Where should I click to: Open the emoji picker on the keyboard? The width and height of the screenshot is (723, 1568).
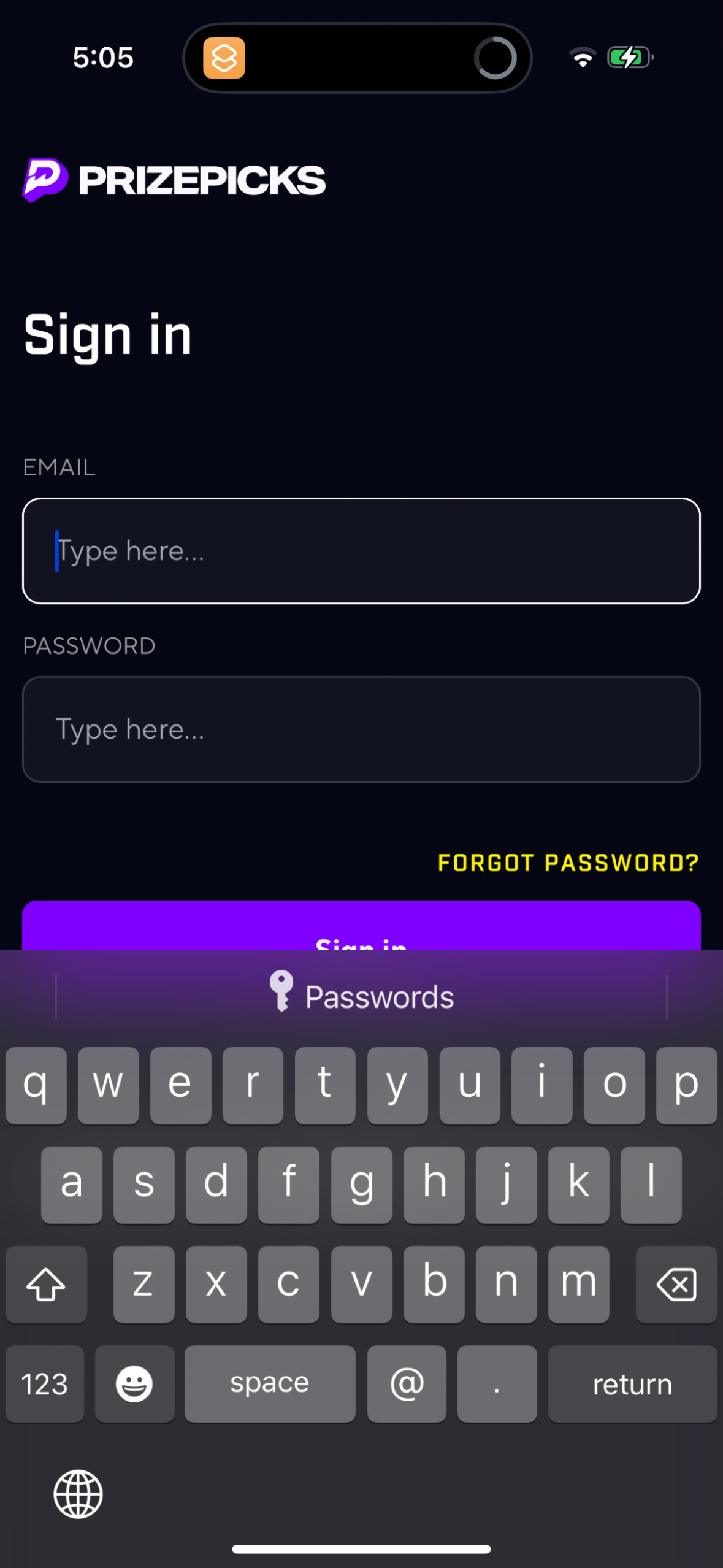[134, 1384]
